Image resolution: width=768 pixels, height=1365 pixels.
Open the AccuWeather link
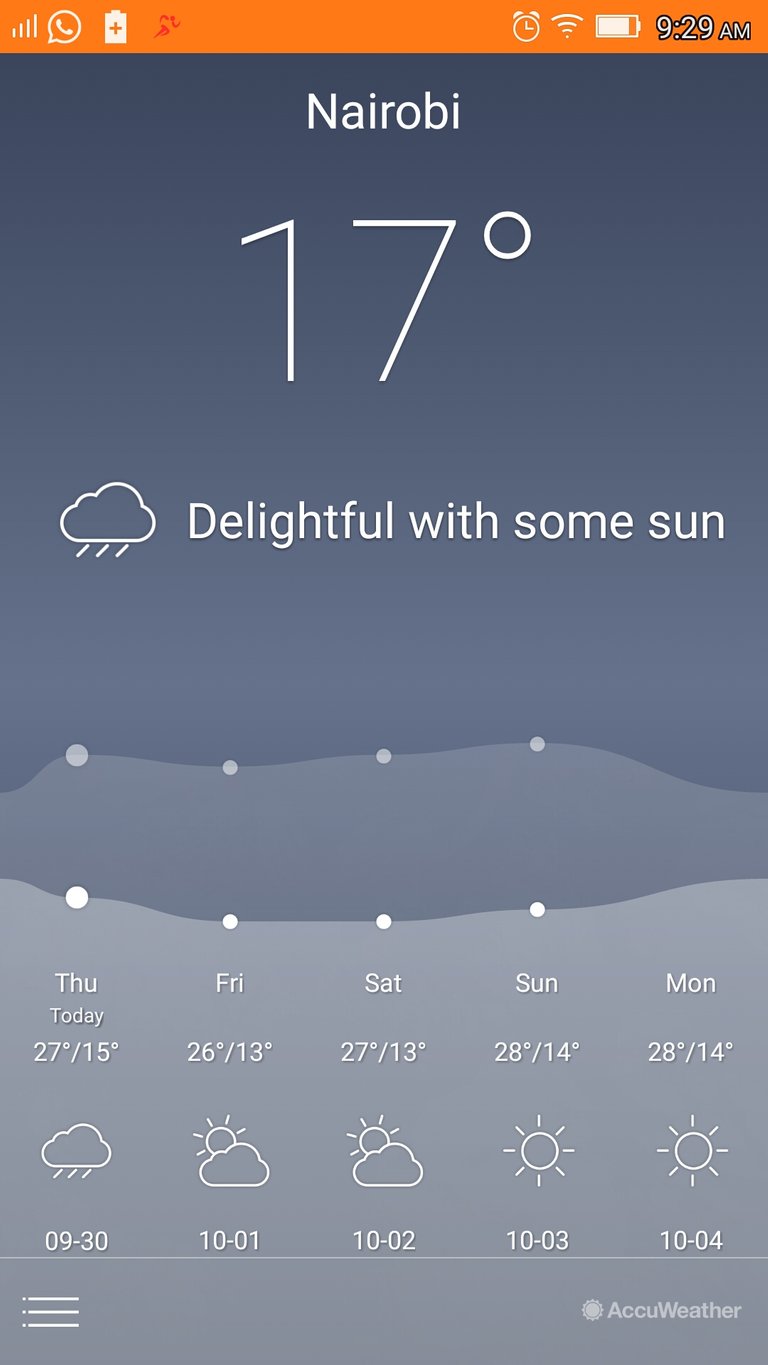click(x=662, y=1310)
